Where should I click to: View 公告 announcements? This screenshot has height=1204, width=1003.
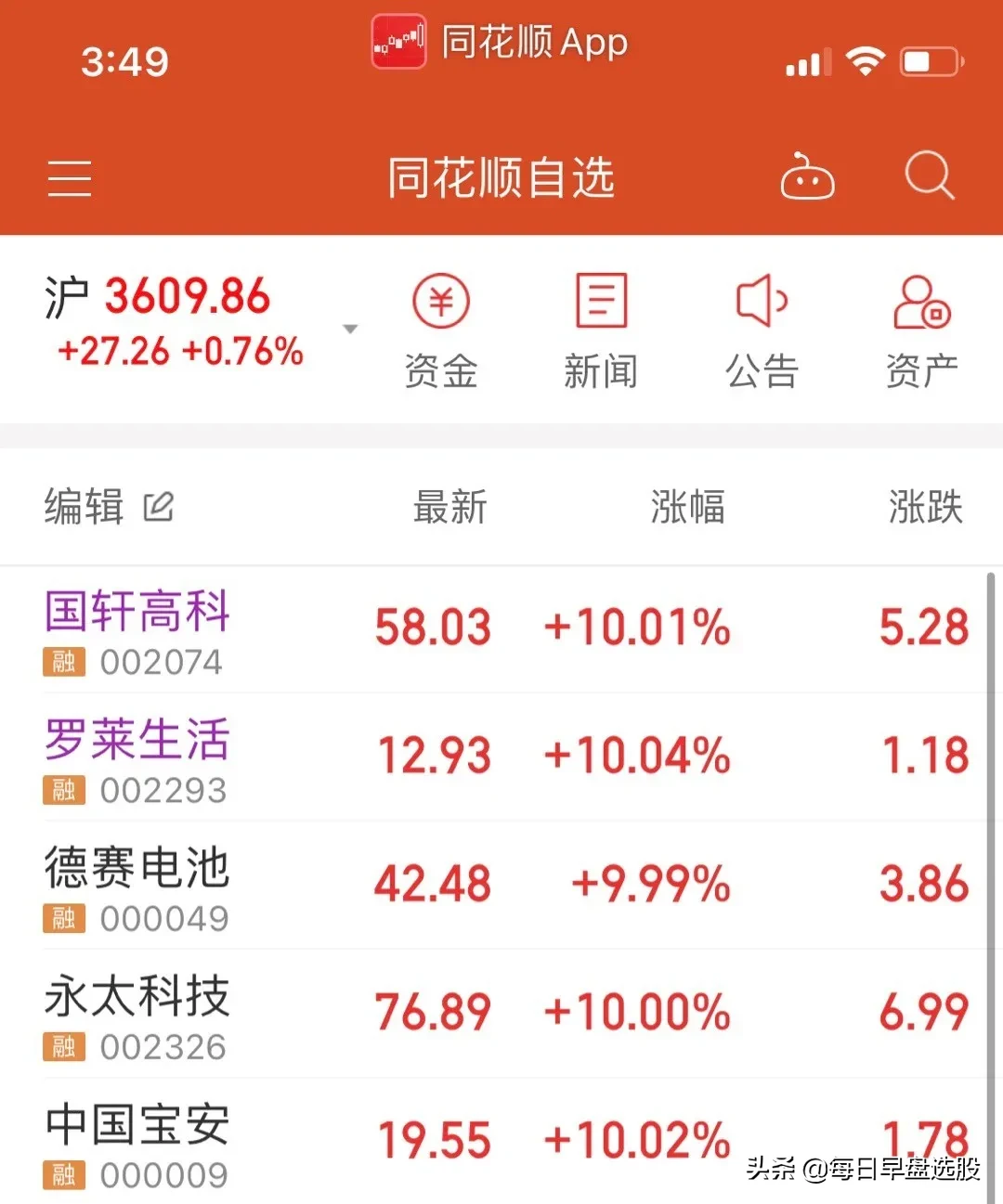(x=762, y=330)
